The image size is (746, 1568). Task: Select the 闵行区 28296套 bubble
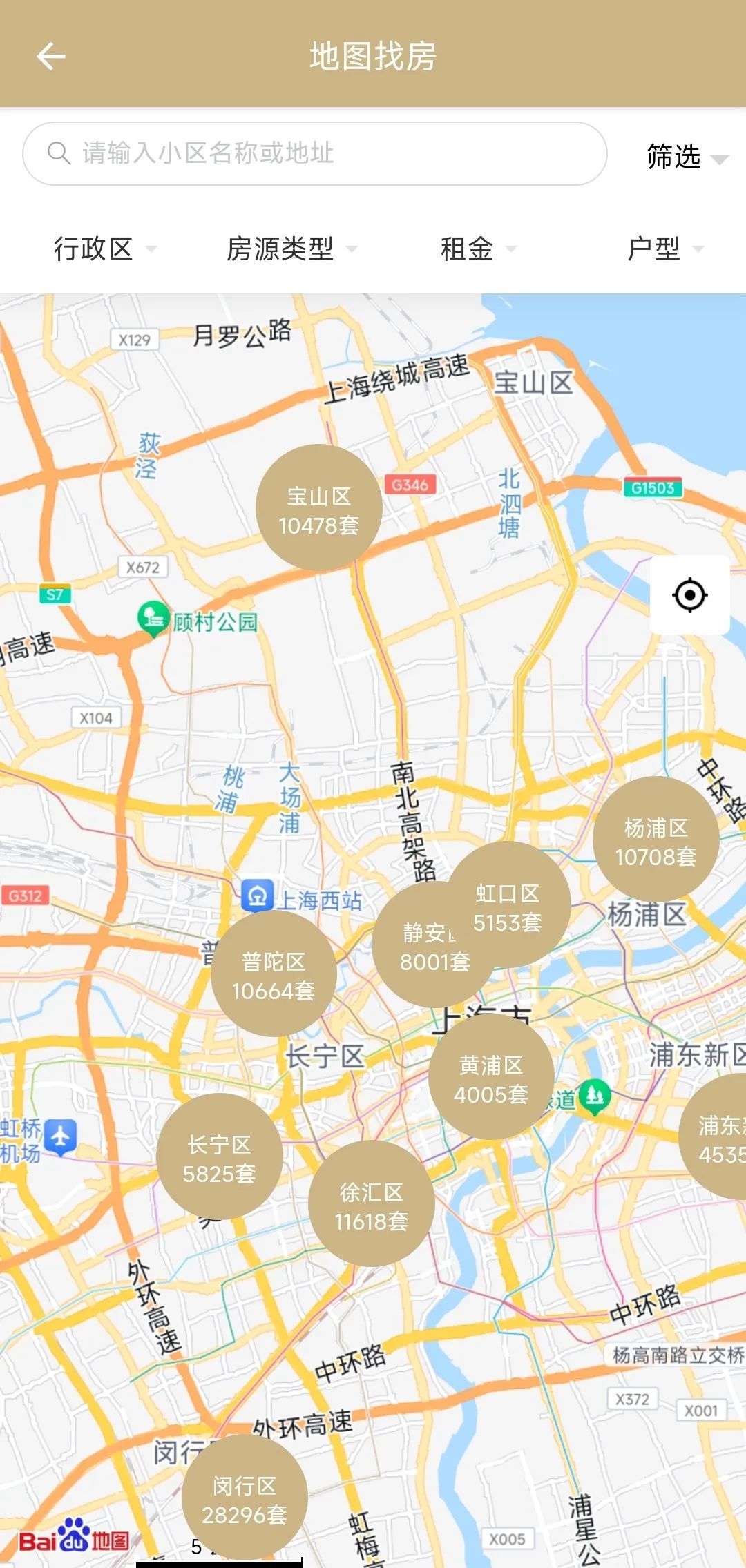pyautogui.click(x=244, y=1498)
